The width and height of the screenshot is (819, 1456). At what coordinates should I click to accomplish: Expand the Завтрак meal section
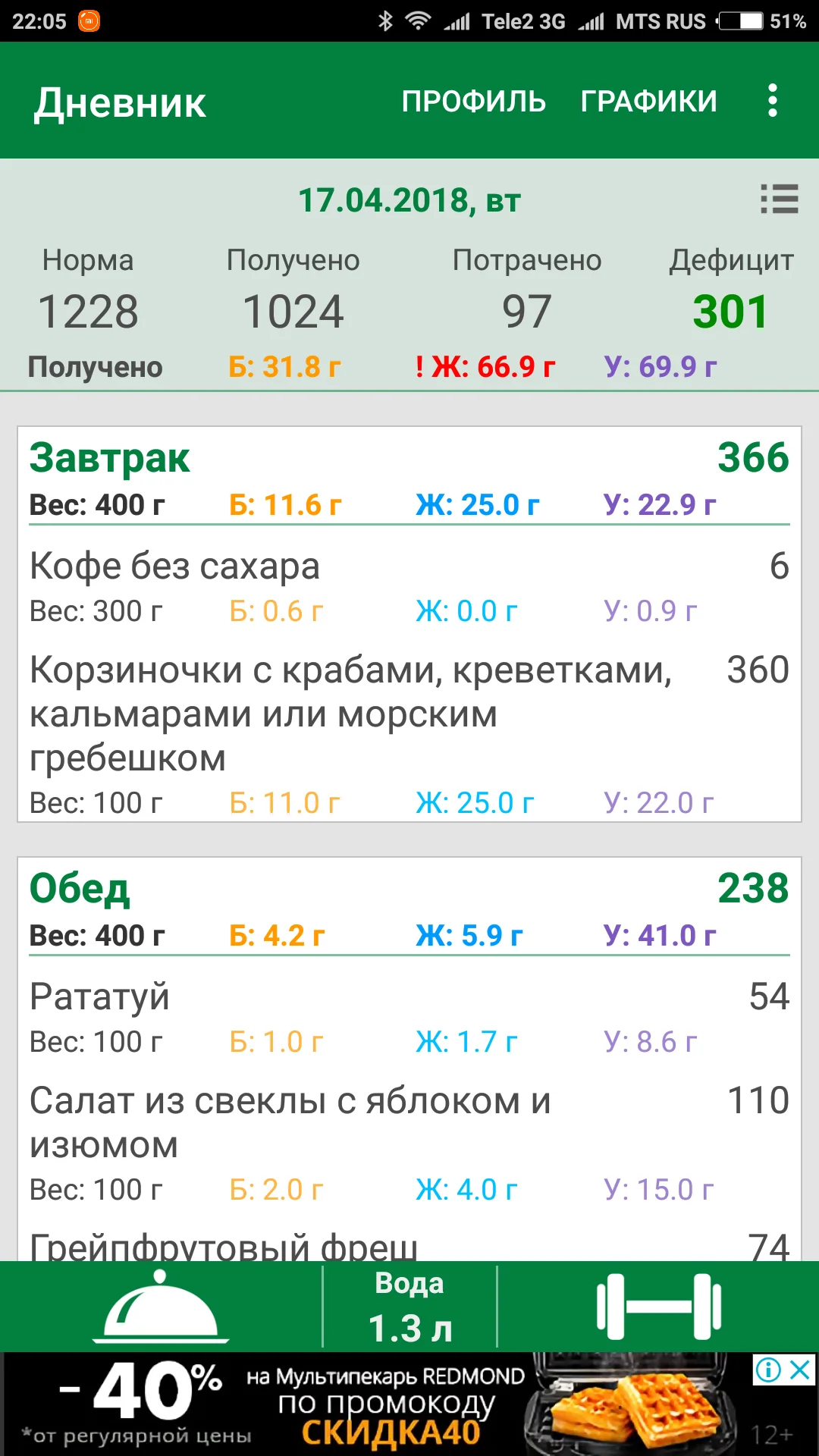(110, 457)
